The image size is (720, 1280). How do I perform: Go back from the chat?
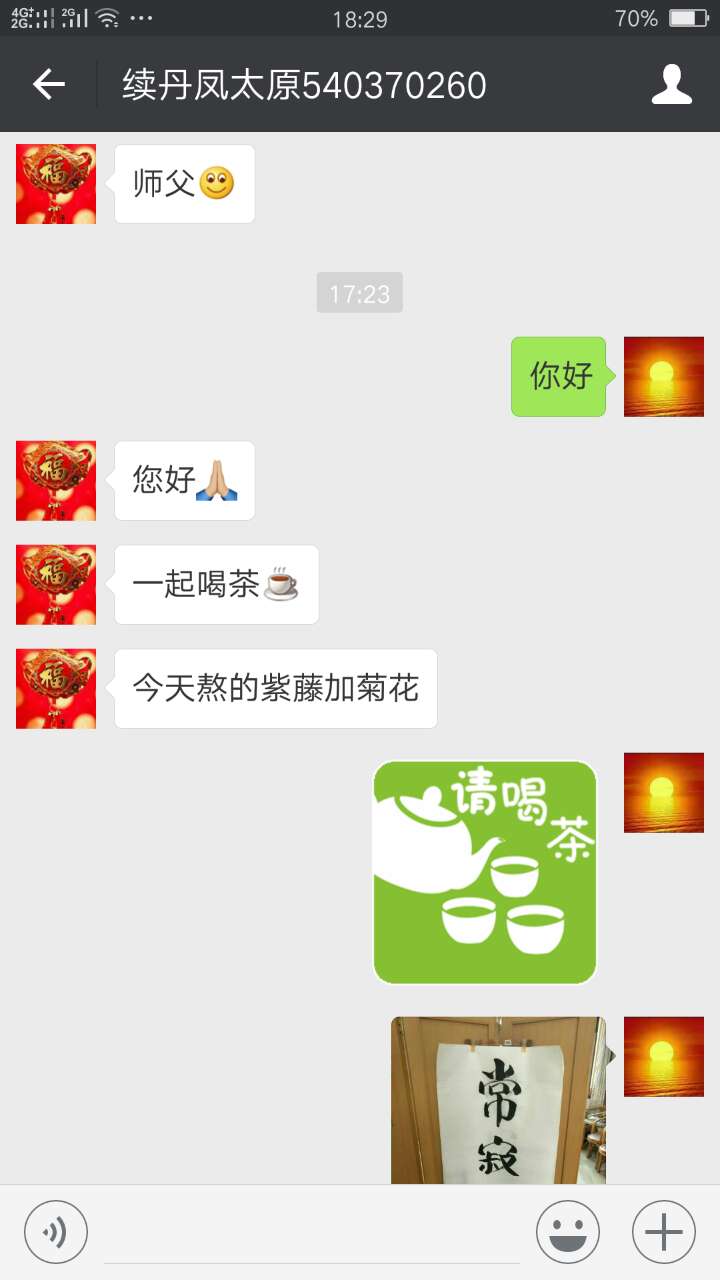(48, 85)
